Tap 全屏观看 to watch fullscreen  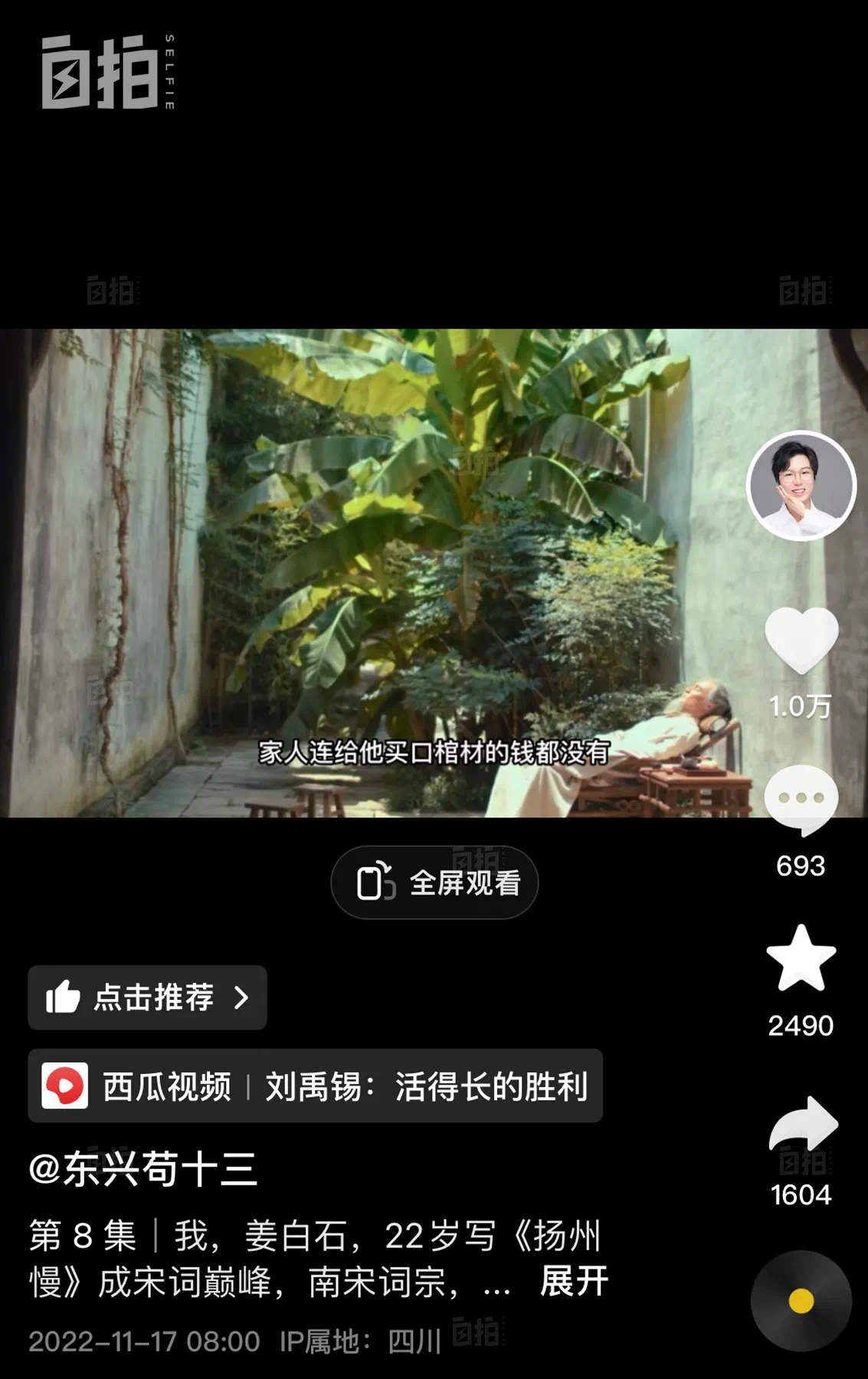pyautogui.click(x=434, y=883)
